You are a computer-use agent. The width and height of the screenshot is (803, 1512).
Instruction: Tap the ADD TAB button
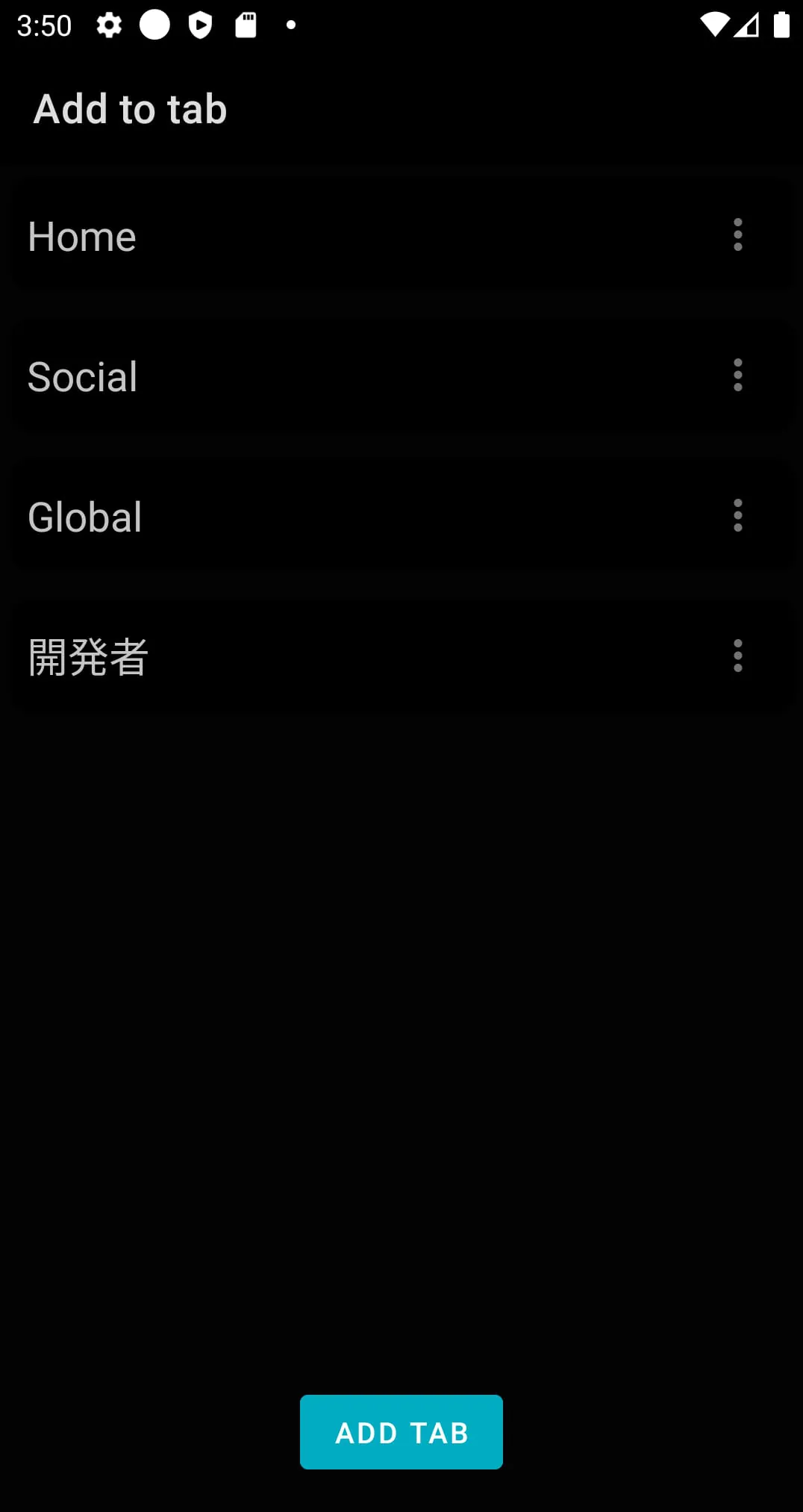(x=401, y=1432)
